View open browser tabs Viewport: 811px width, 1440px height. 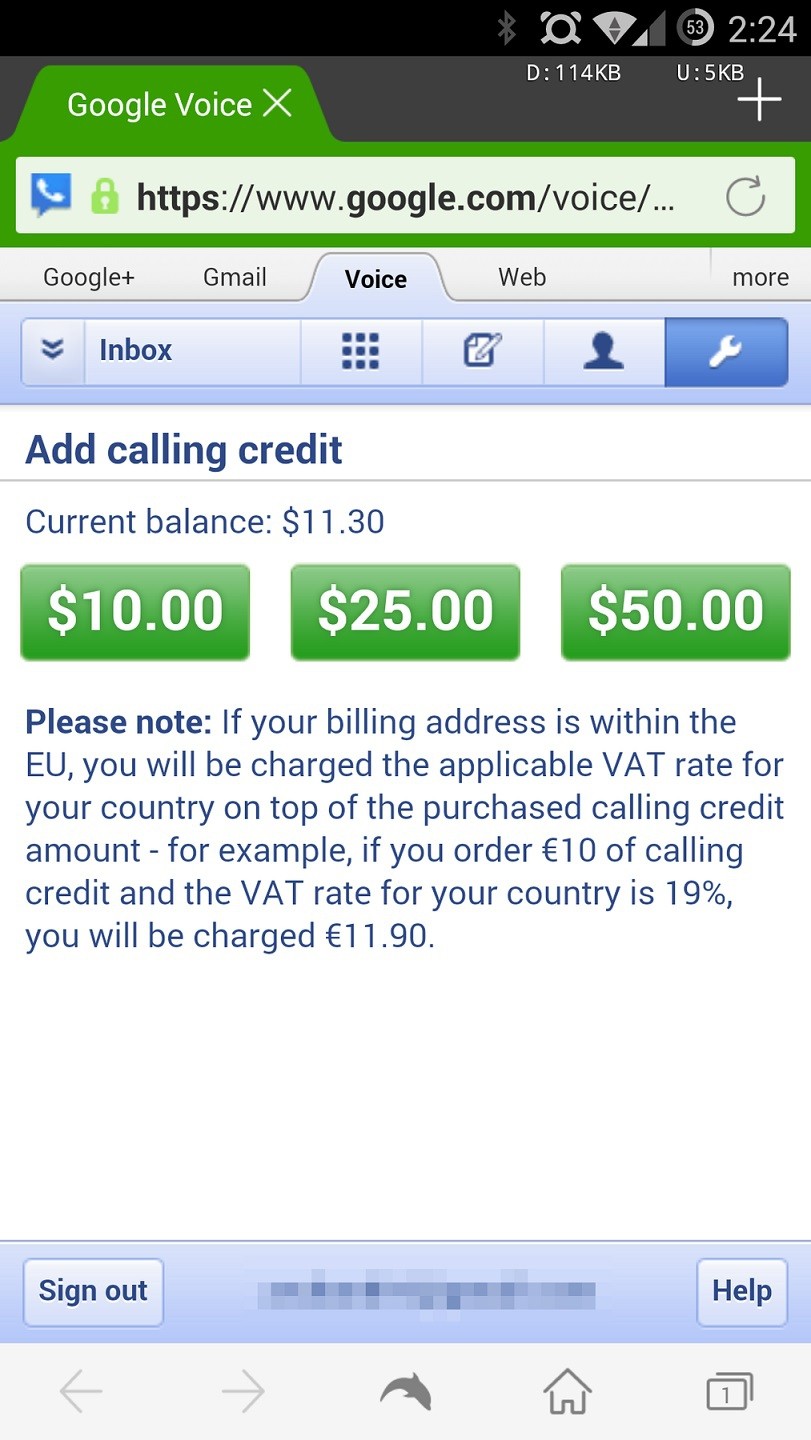click(x=729, y=1391)
